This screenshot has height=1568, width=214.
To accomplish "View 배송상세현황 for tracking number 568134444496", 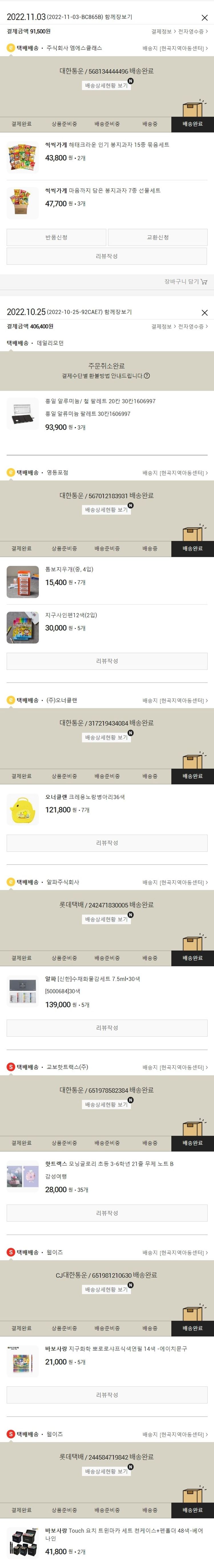I will tap(107, 86).
